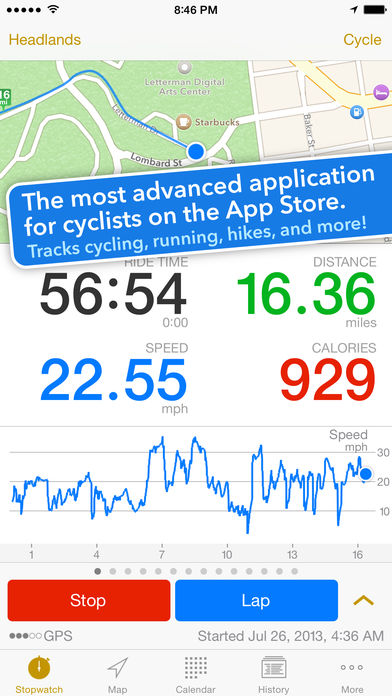392x696 pixels.
Task: Open the Calendar tab
Action: point(196,676)
